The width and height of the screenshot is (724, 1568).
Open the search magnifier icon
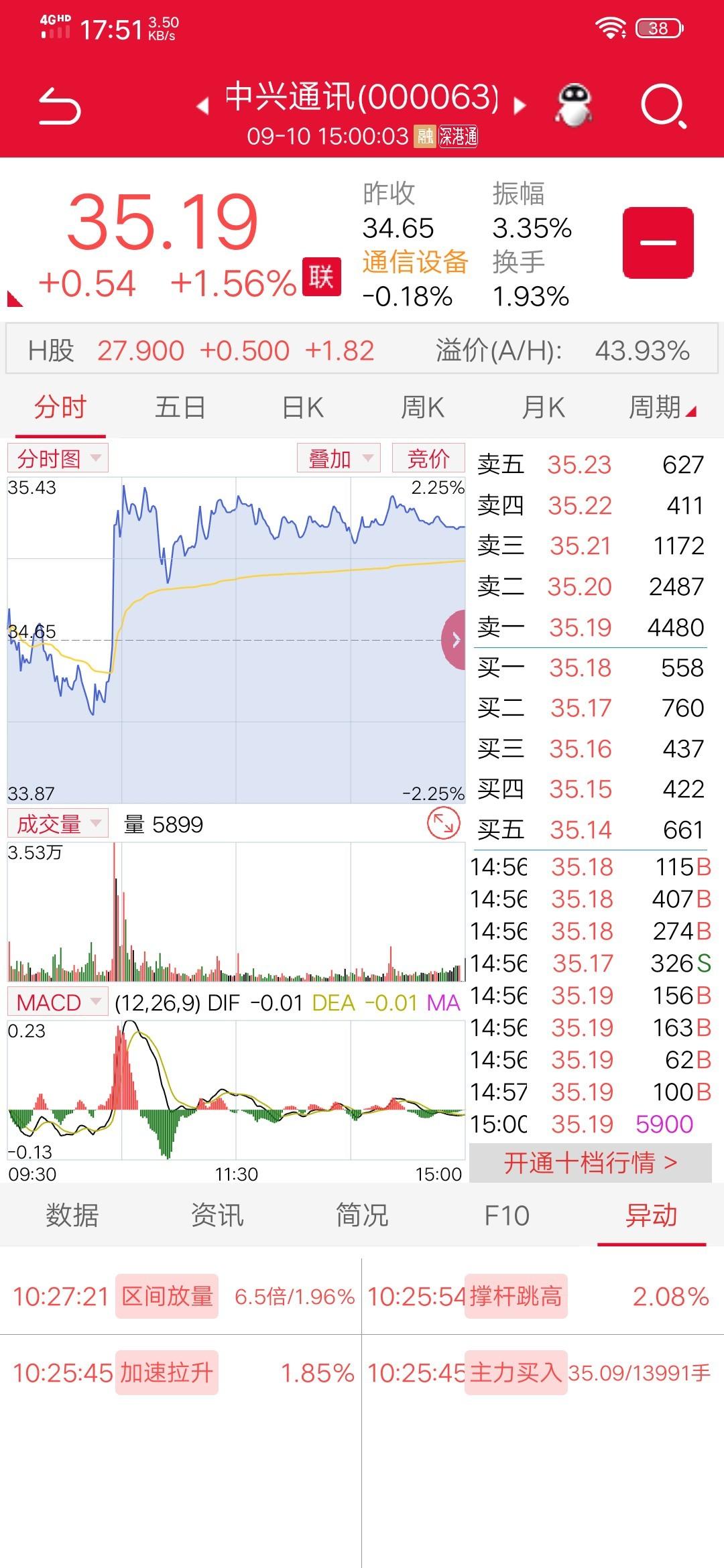[x=663, y=106]
